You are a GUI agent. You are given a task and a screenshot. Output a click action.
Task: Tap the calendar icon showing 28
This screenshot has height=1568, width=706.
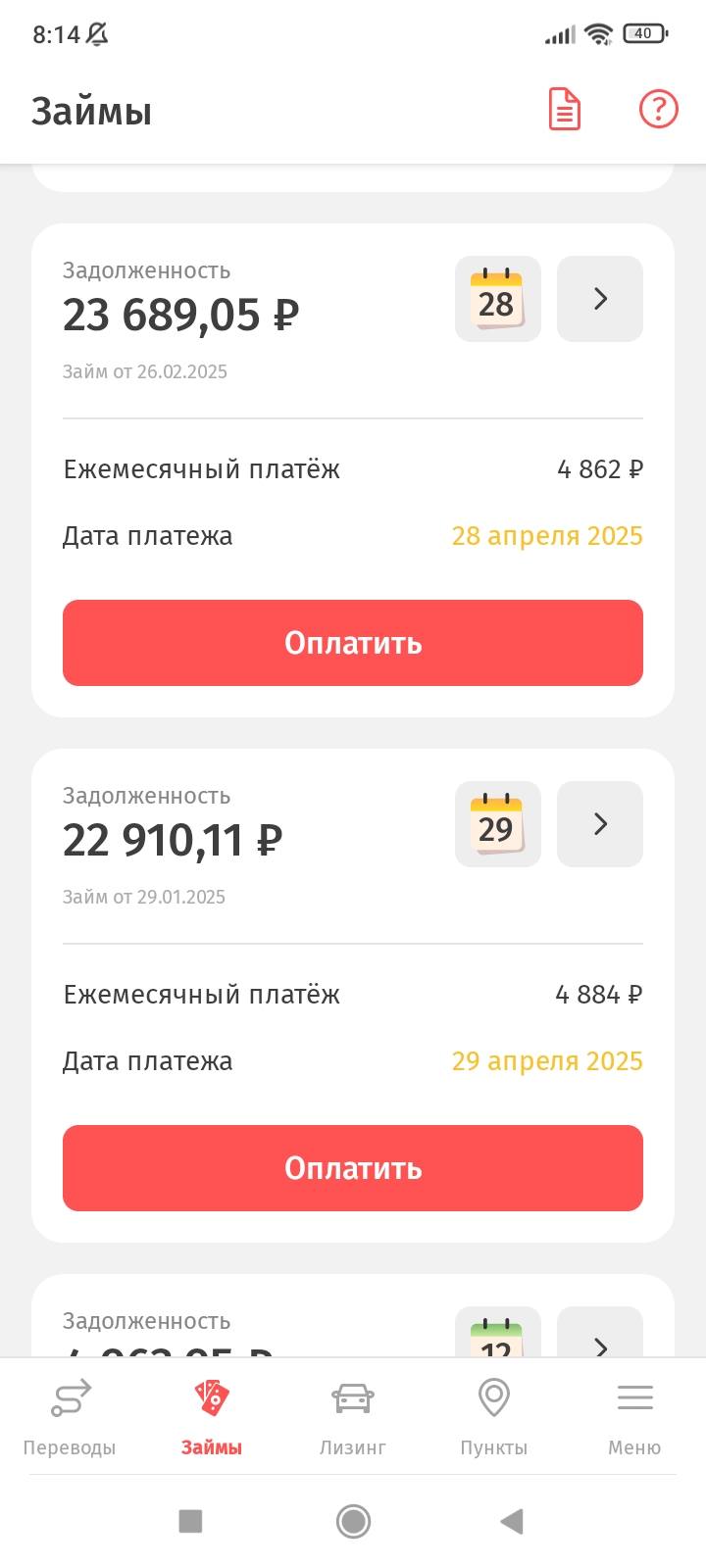(497, 299)
